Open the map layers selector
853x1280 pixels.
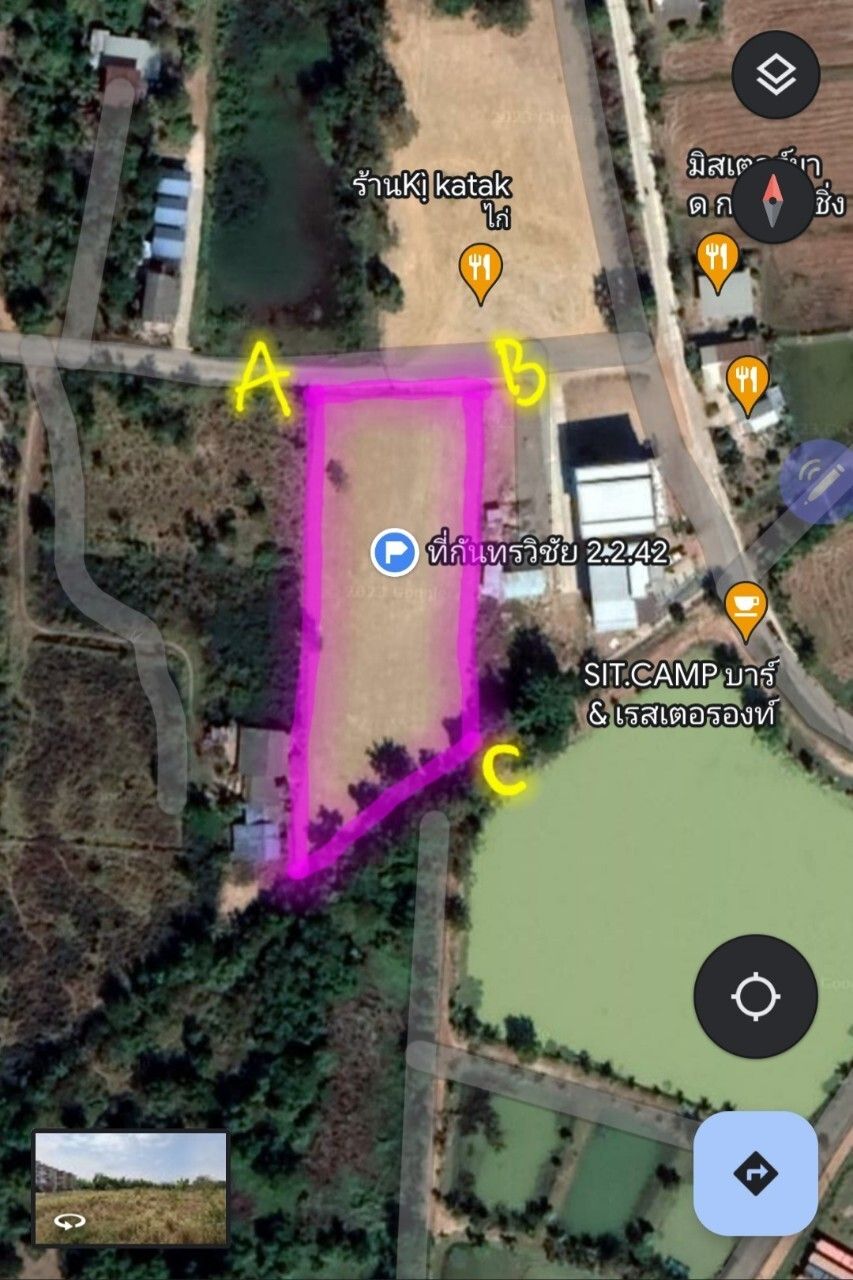click(x=776, y=75)
